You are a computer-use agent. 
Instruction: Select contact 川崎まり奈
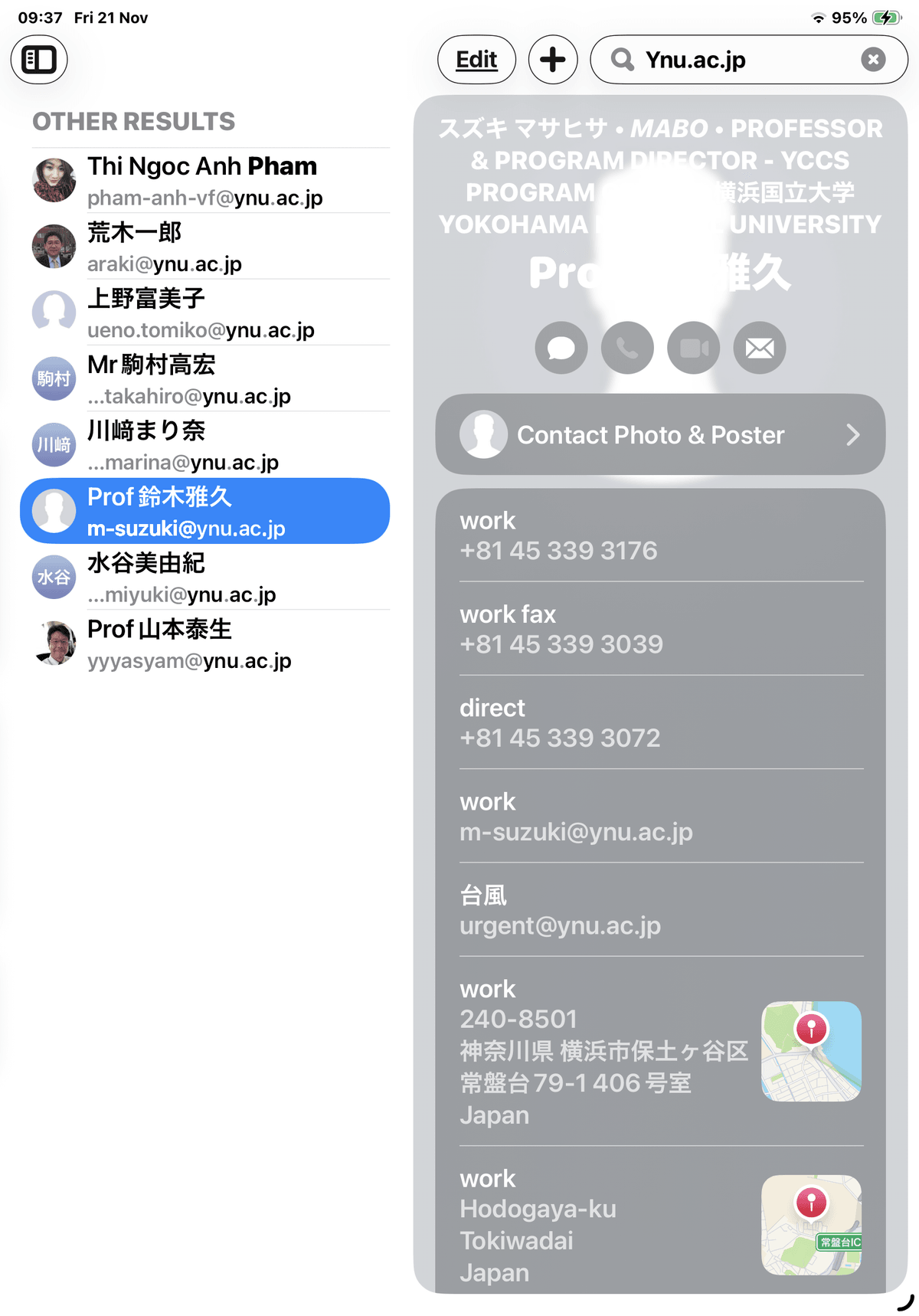205,445
